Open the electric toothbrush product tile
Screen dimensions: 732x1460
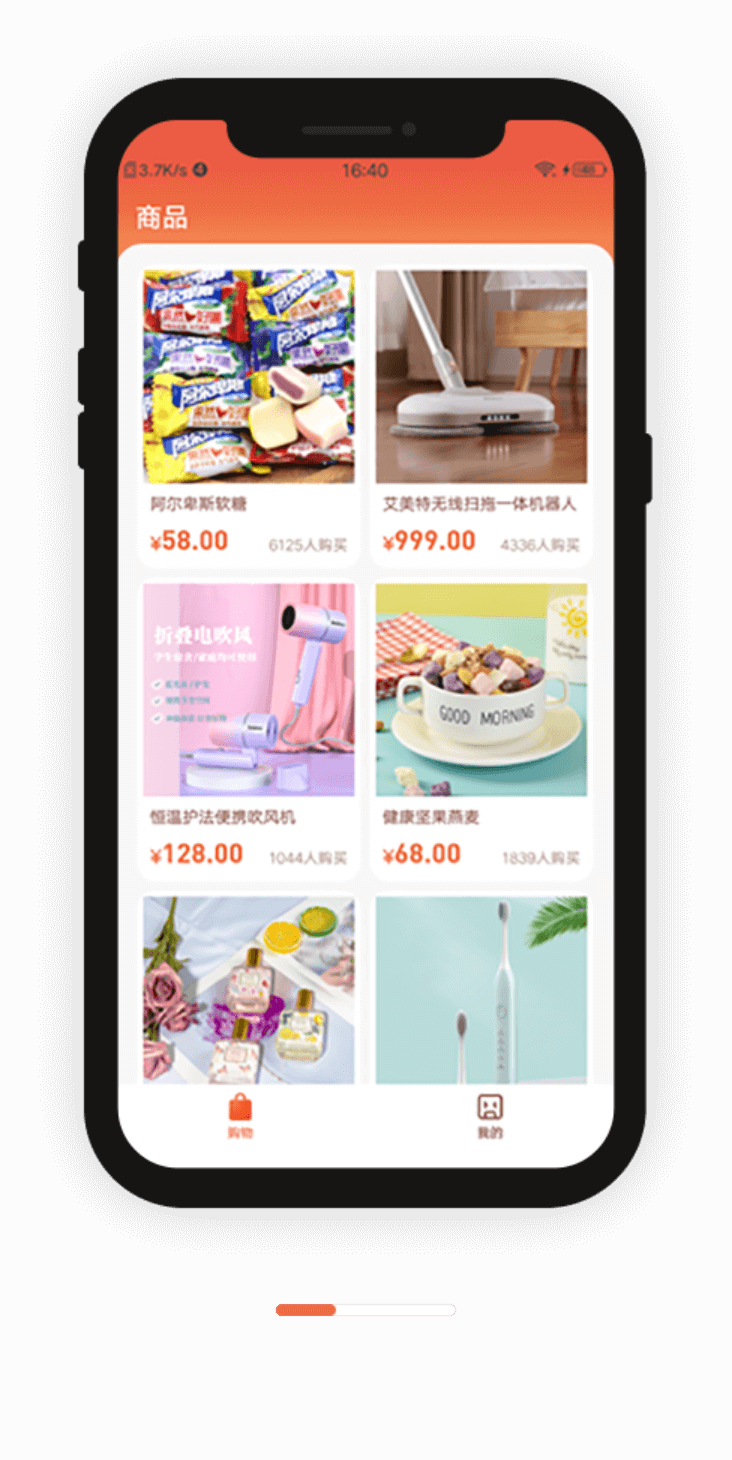[x=481, y=989]
